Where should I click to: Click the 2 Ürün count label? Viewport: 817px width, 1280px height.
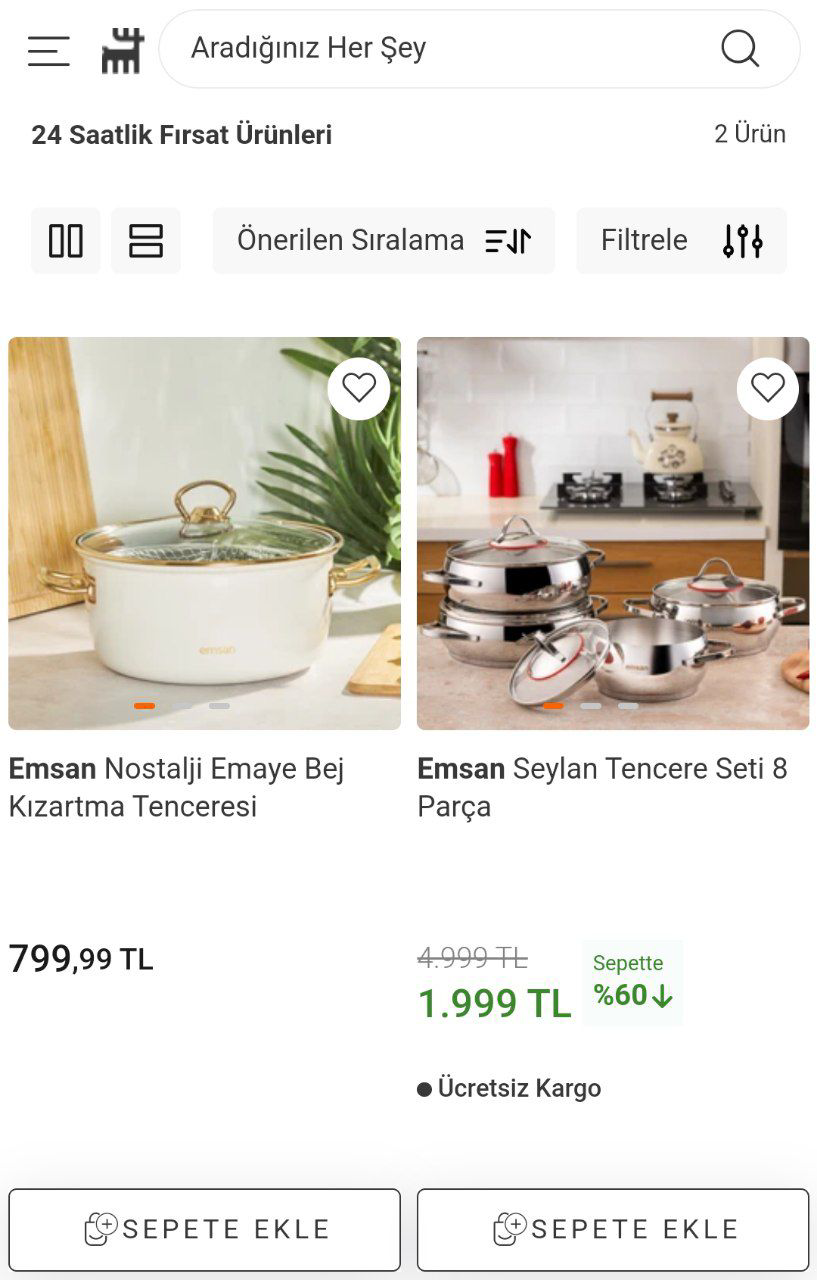[749, 134]
